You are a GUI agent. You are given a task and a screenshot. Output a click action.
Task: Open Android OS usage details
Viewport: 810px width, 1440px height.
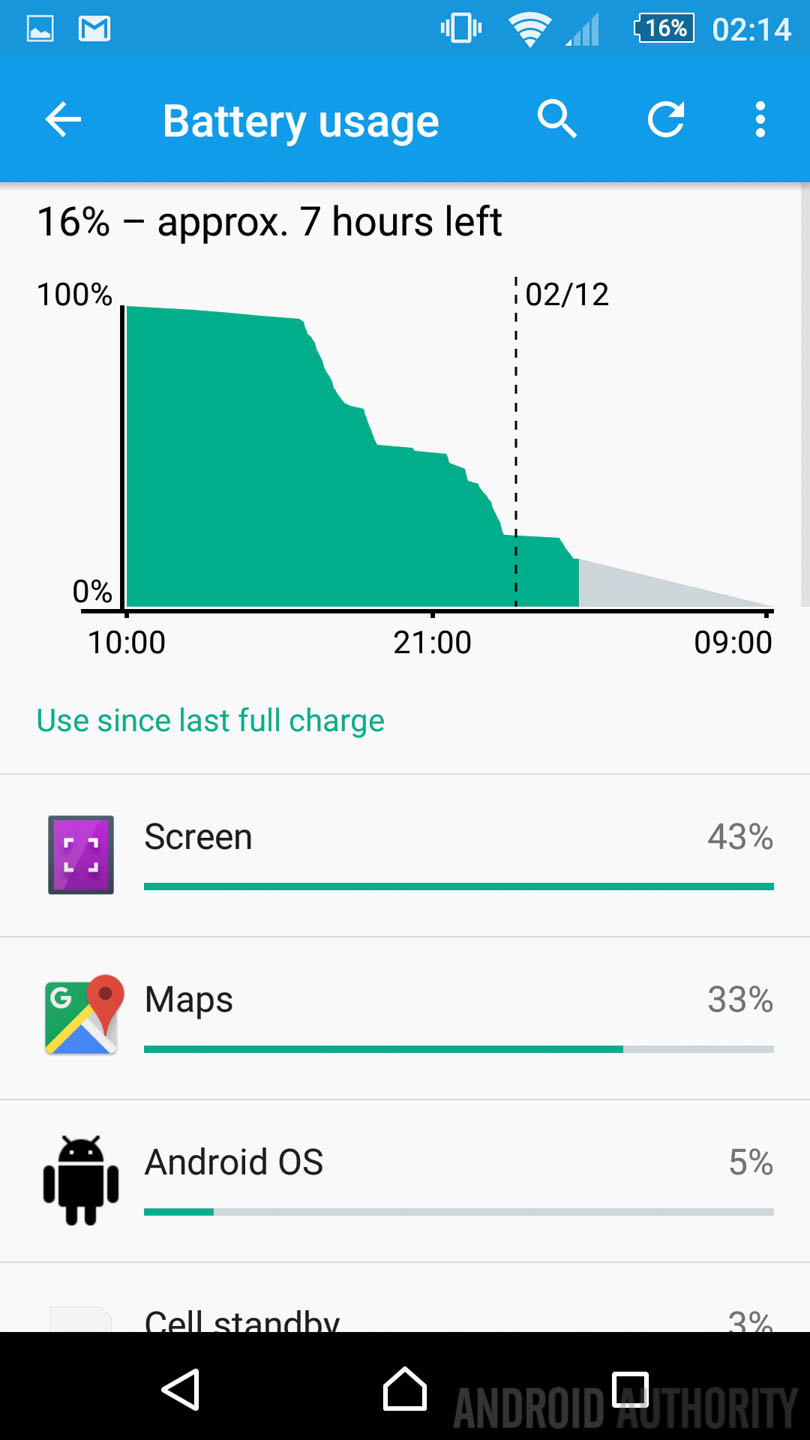point(404,1181)
